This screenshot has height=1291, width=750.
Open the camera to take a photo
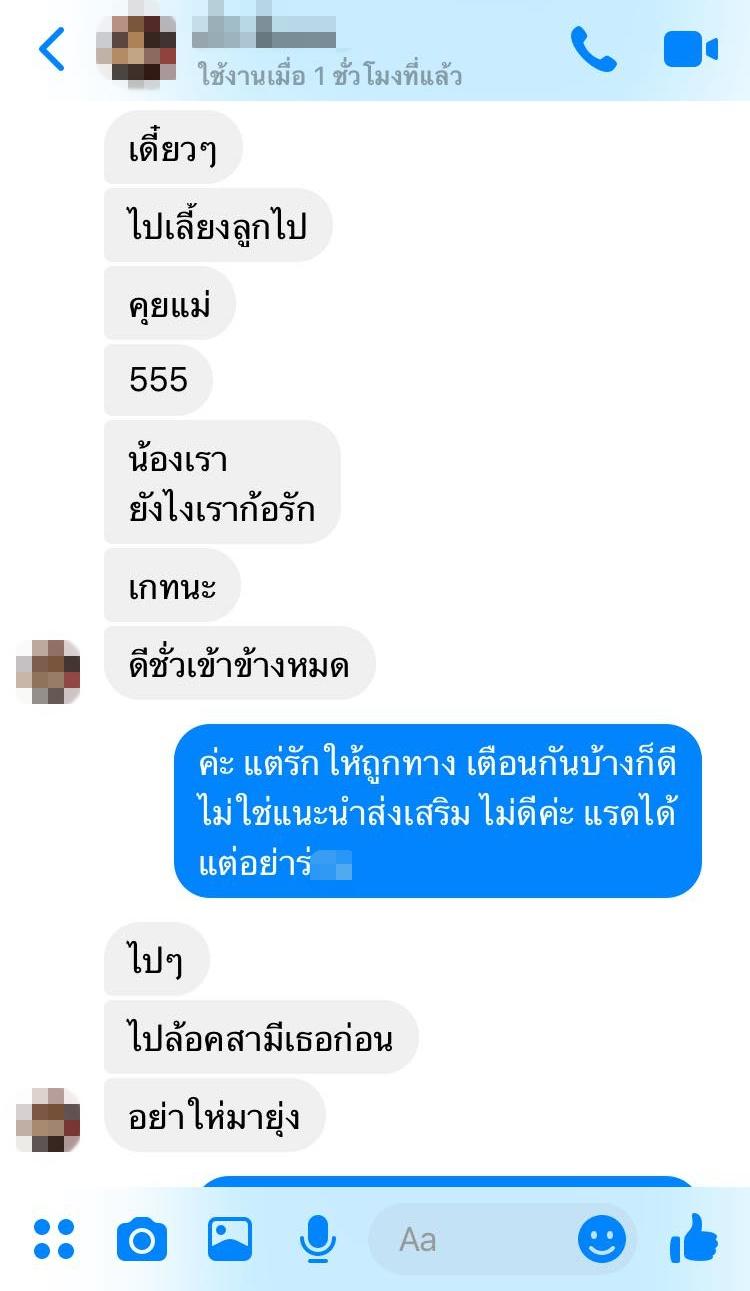[142, 1240]
